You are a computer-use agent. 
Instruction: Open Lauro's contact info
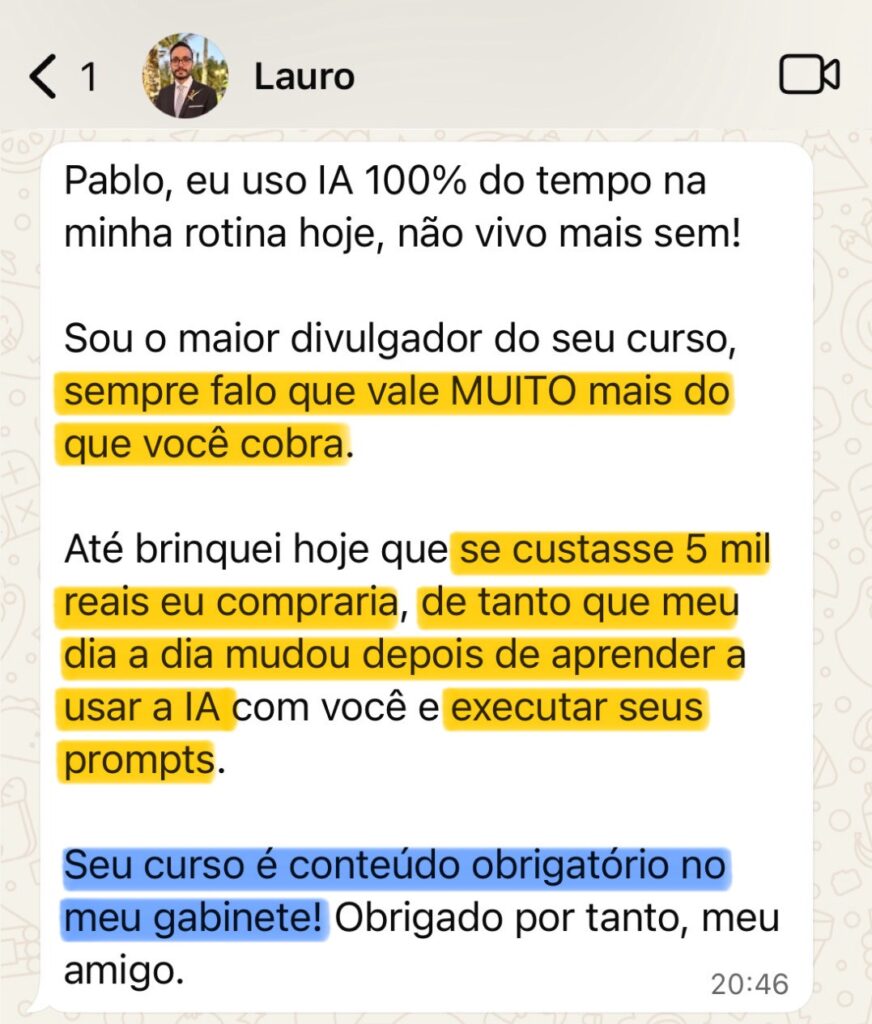coord(303,77)
